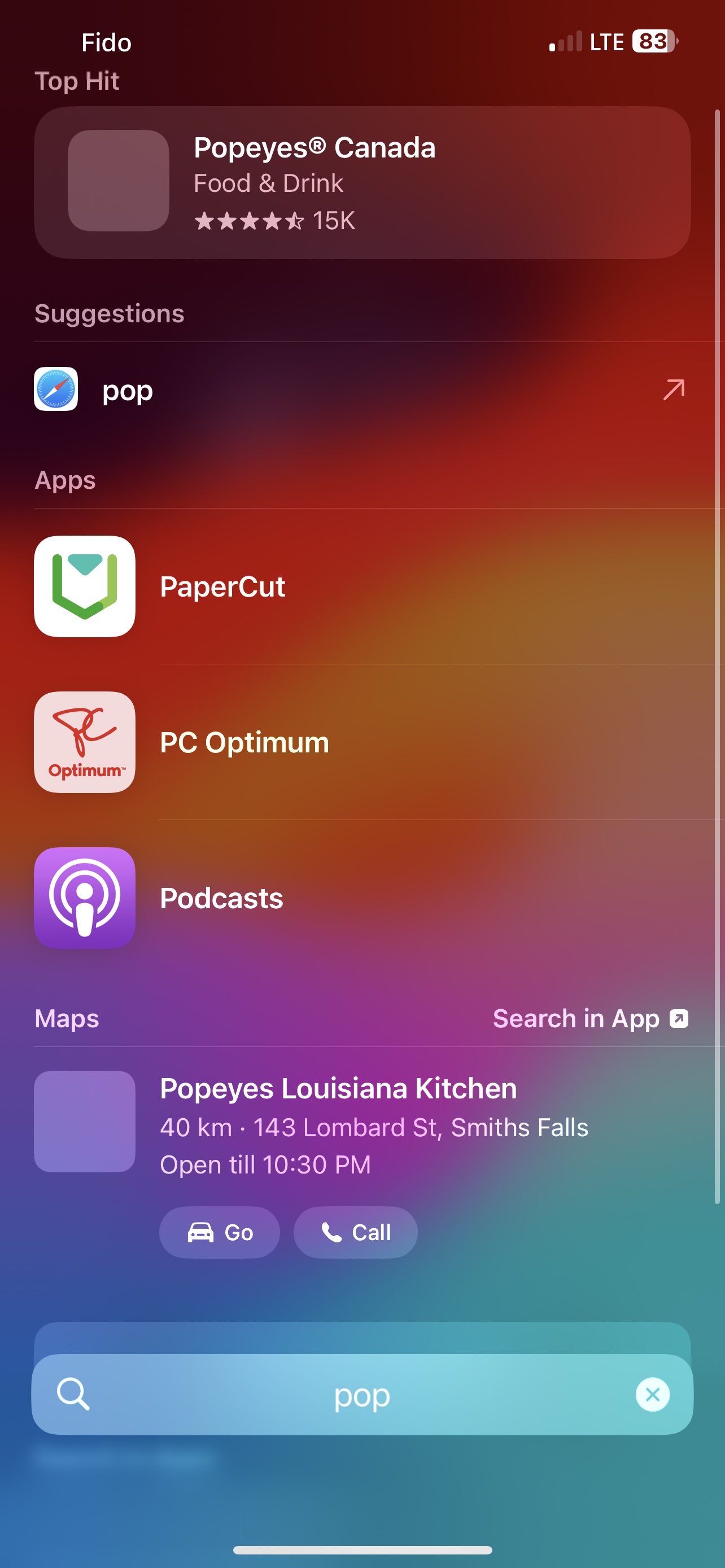Open Popeyes Louisiana Kitchen map result
The image size is (725, 1568).
338,1089
